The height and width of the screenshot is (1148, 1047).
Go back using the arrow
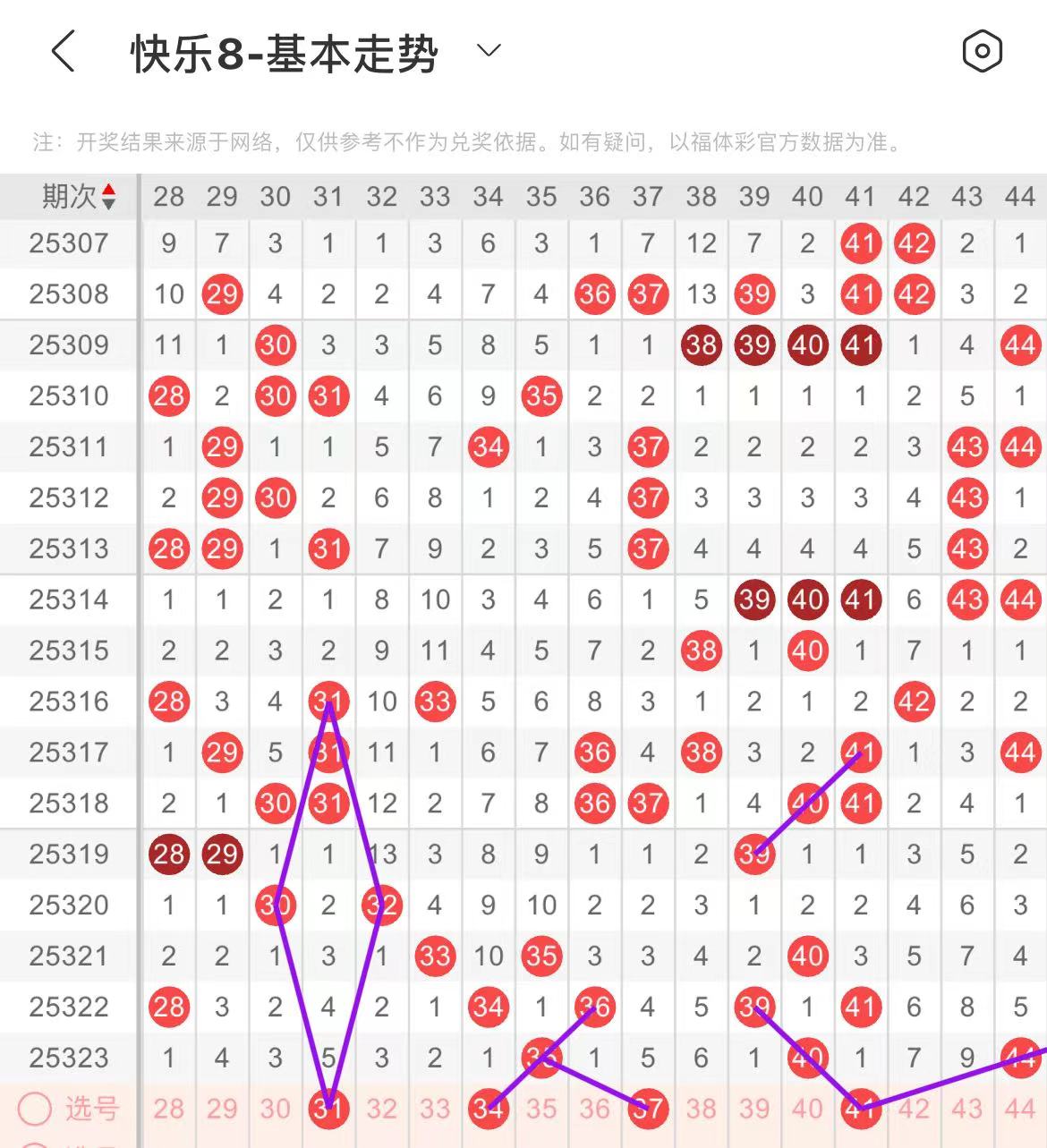[63, 51]
